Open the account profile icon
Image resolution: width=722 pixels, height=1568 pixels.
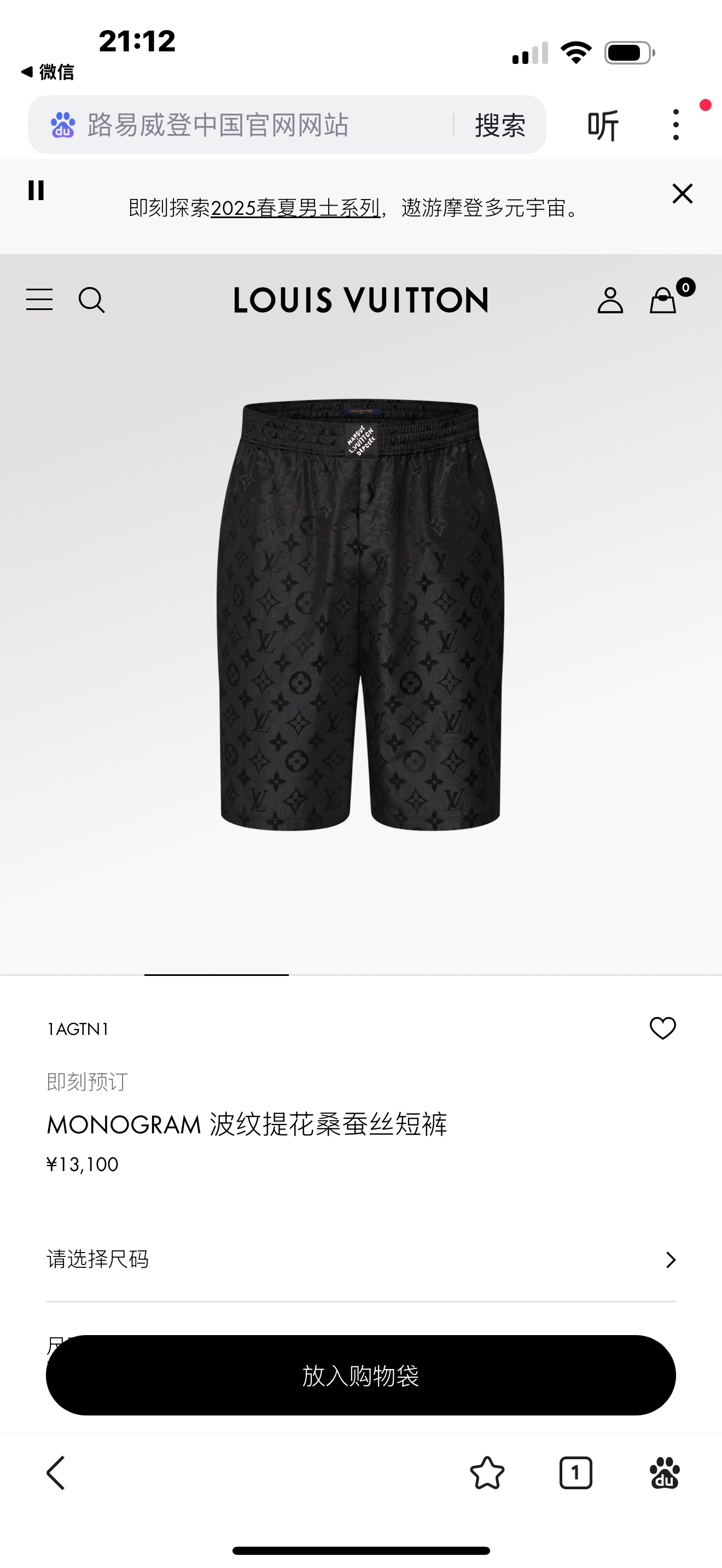(x=610, y=300)
